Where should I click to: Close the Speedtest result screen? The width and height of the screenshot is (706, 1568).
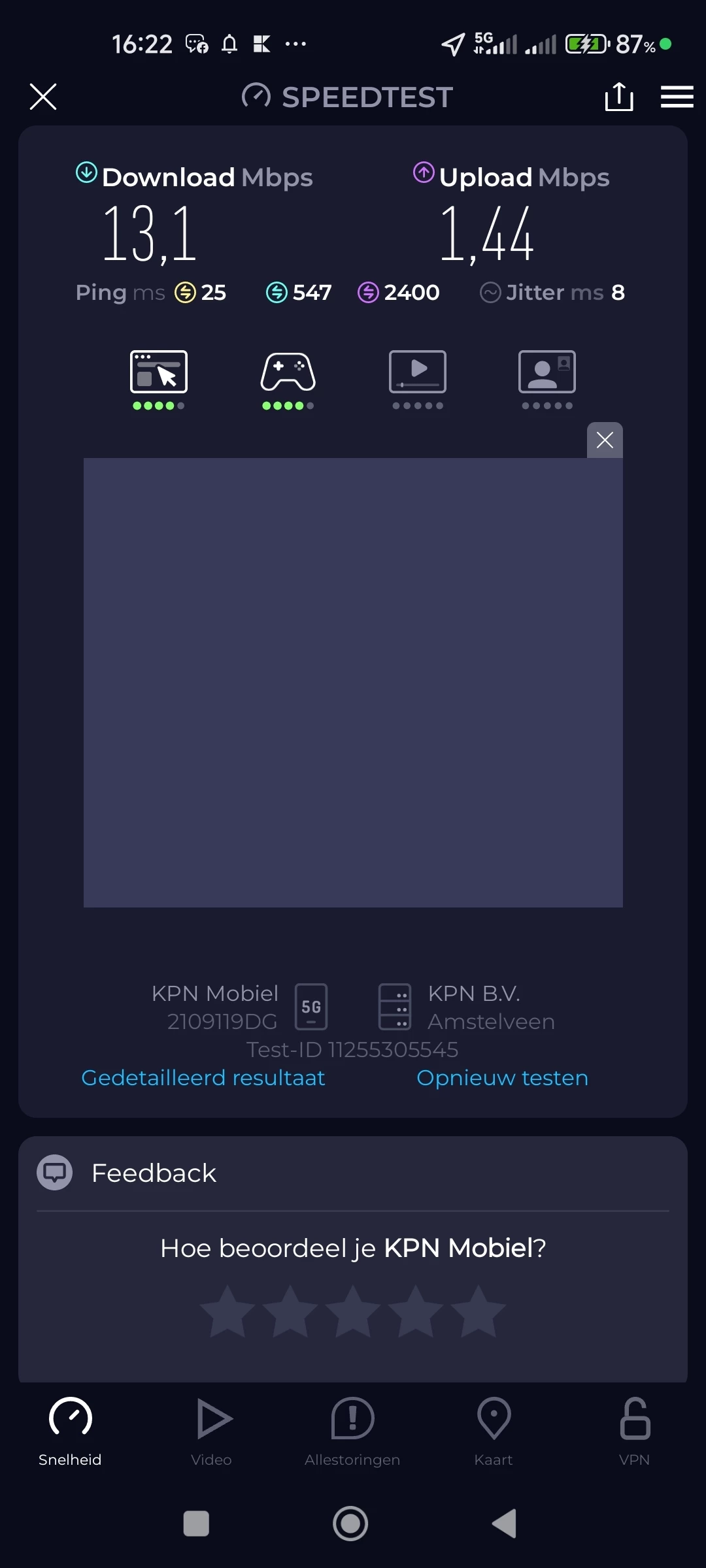pyautogui.click(x=43, y=97)
